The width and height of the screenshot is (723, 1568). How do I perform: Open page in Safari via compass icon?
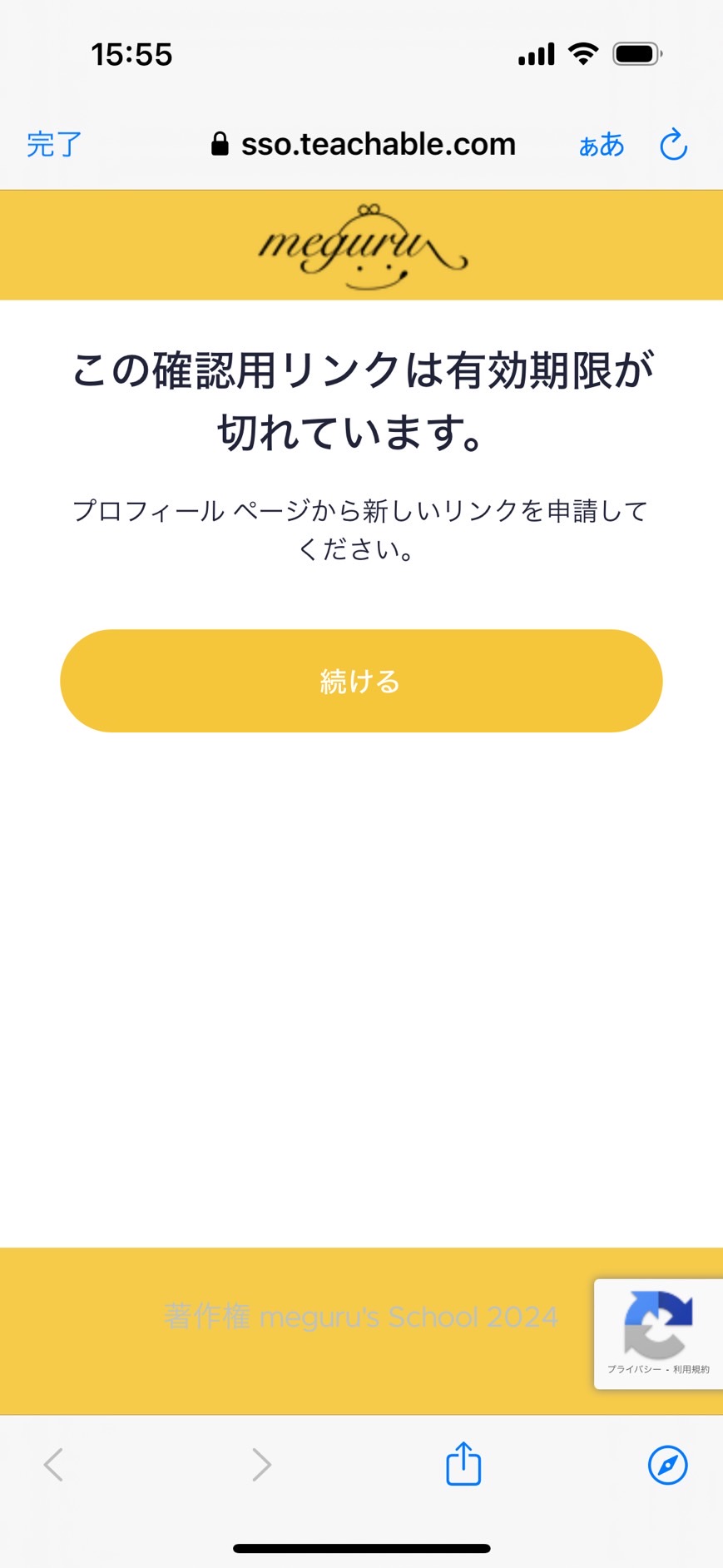pos(667,1465)
